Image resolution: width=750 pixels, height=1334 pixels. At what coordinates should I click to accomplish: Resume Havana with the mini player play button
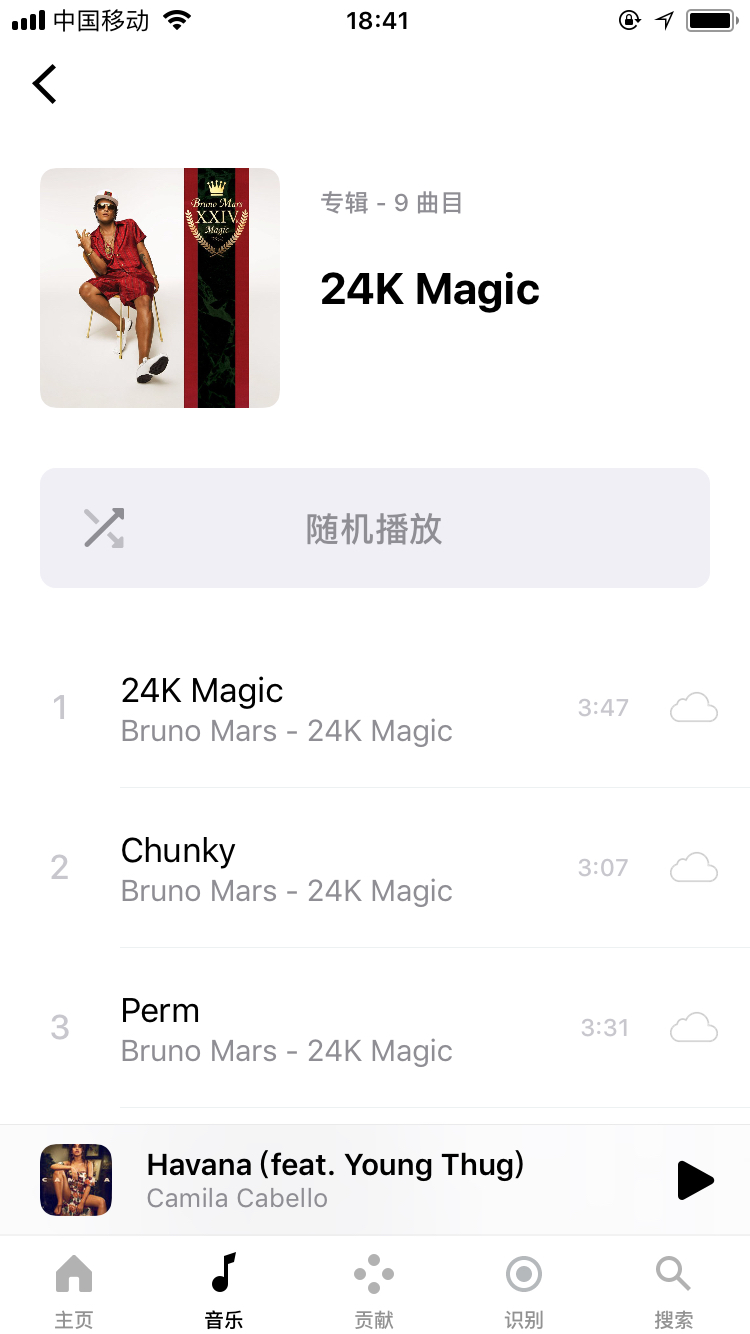695,1180
